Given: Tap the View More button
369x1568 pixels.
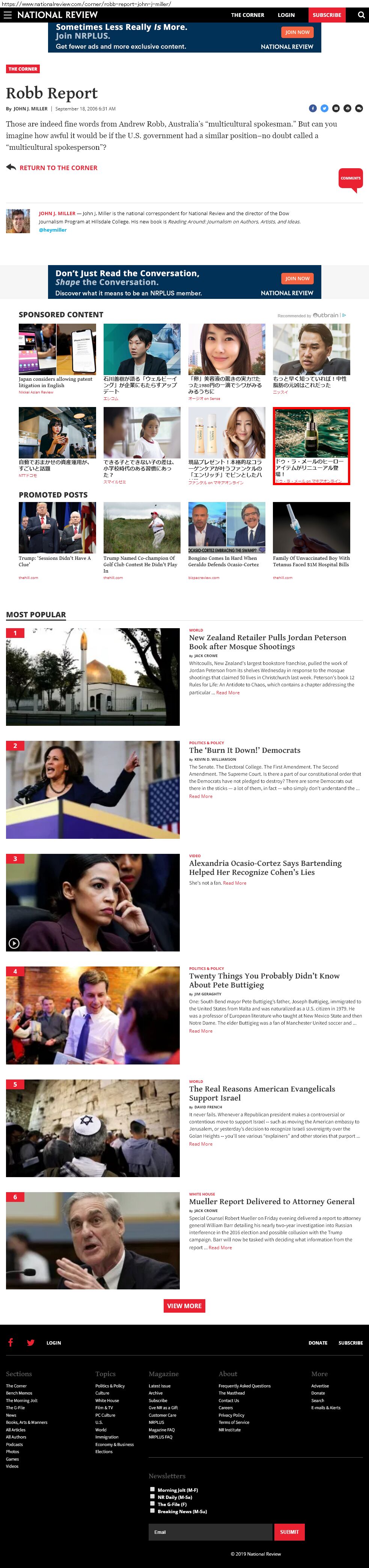Looking at the screenshot, I should tap(185, 1305).
